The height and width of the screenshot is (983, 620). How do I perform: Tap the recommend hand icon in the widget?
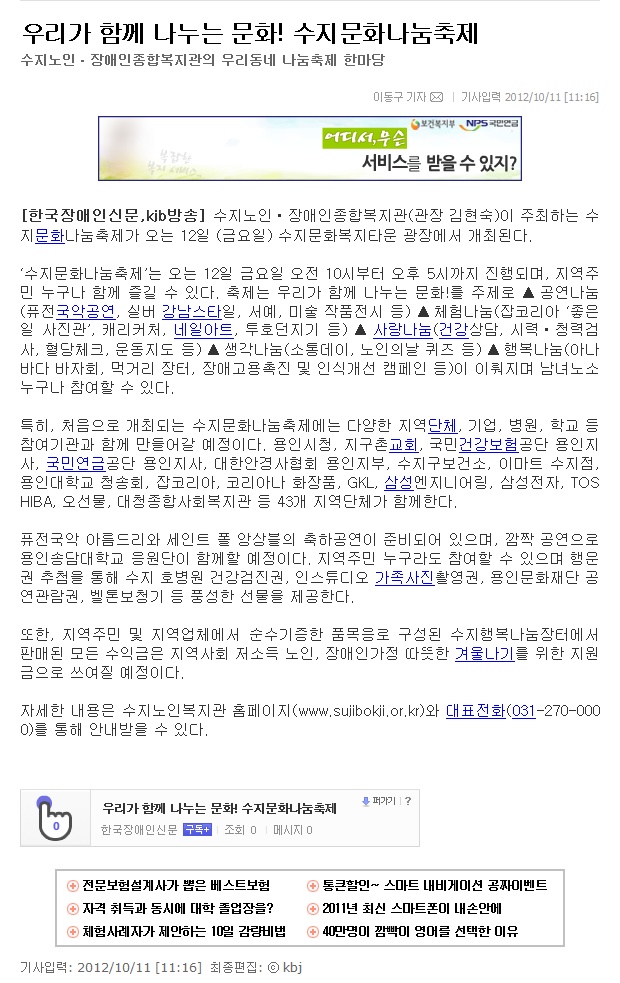[x=55, y=817]
